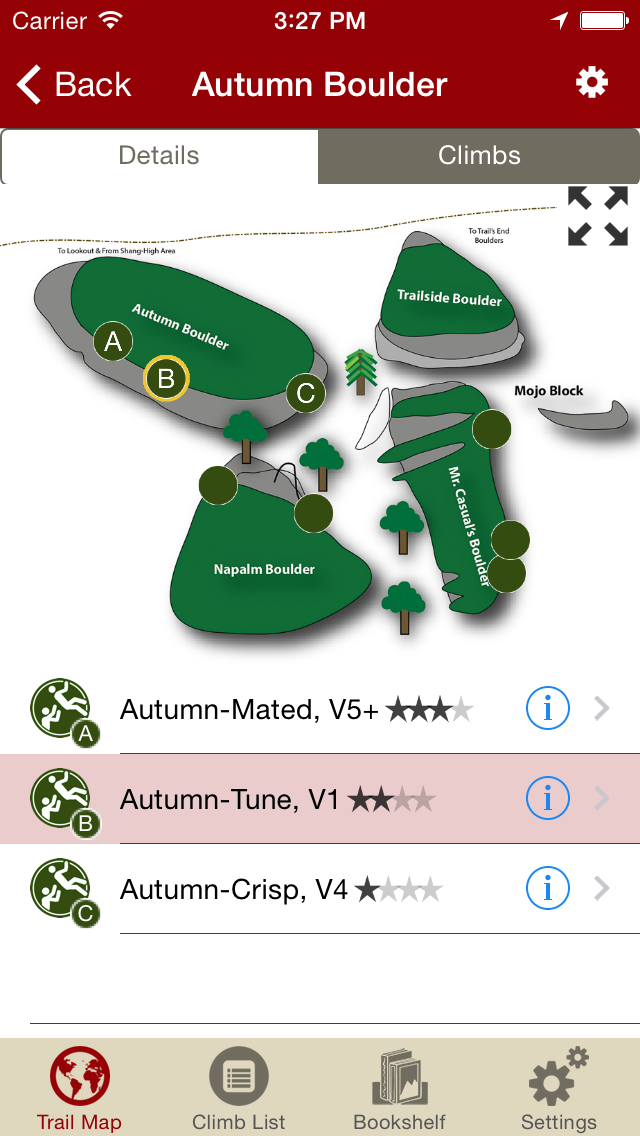Screen dimensions: 640x1136
Task: Switch to the Details tab
Action: pyautogui.click(x=159, y=156)
